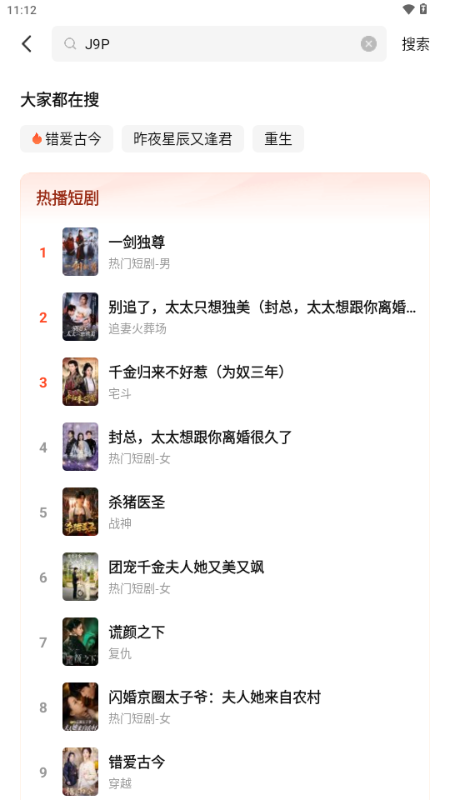Viewport: 450px width, 800px height.
Task: Open 闪婚京圈太子爷：夫人她来自农村
Action: pyautogui.click(x=225, y=707)
